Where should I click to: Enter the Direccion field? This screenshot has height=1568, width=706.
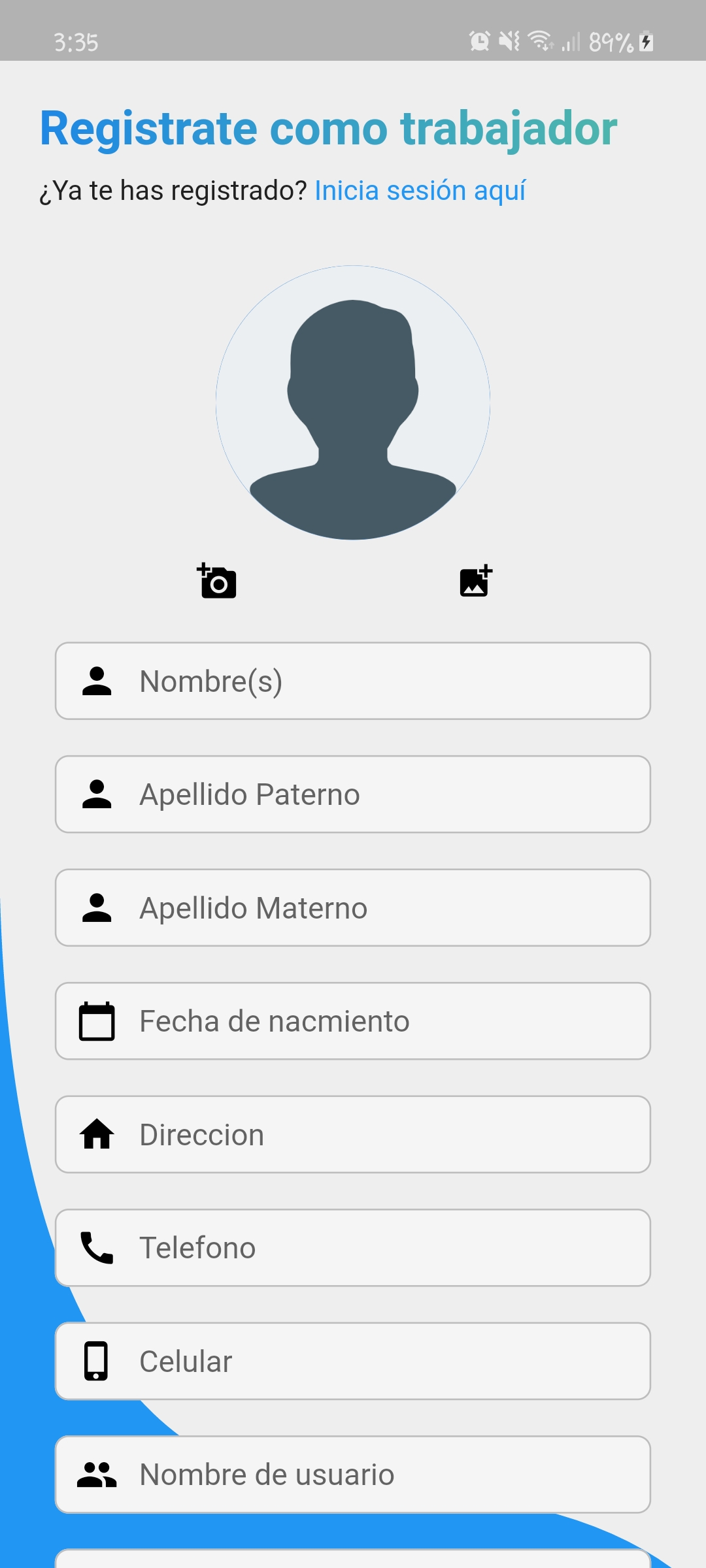pyautogui.click(x=353, y=1135)
